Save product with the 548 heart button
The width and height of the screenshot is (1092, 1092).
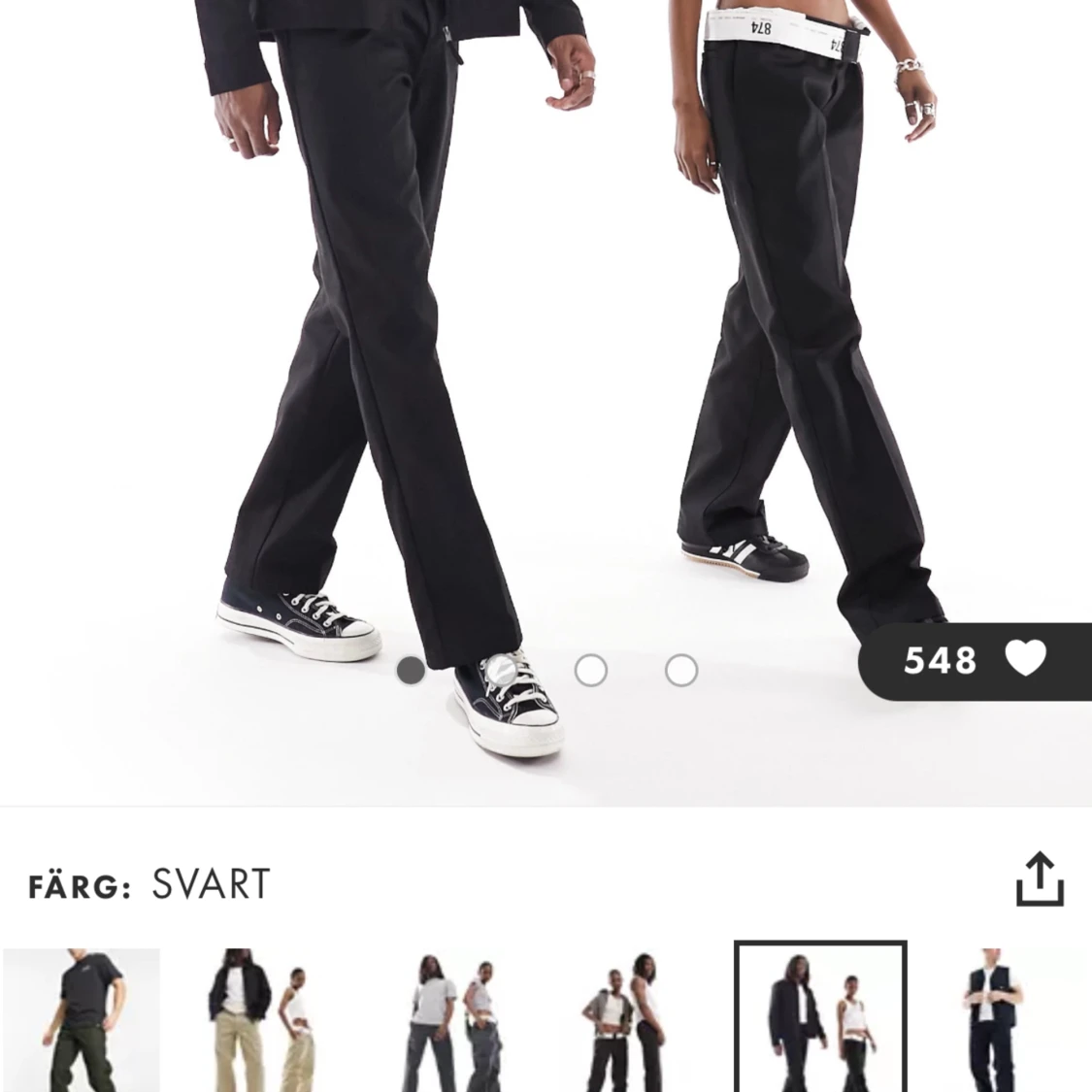(976, 661)
